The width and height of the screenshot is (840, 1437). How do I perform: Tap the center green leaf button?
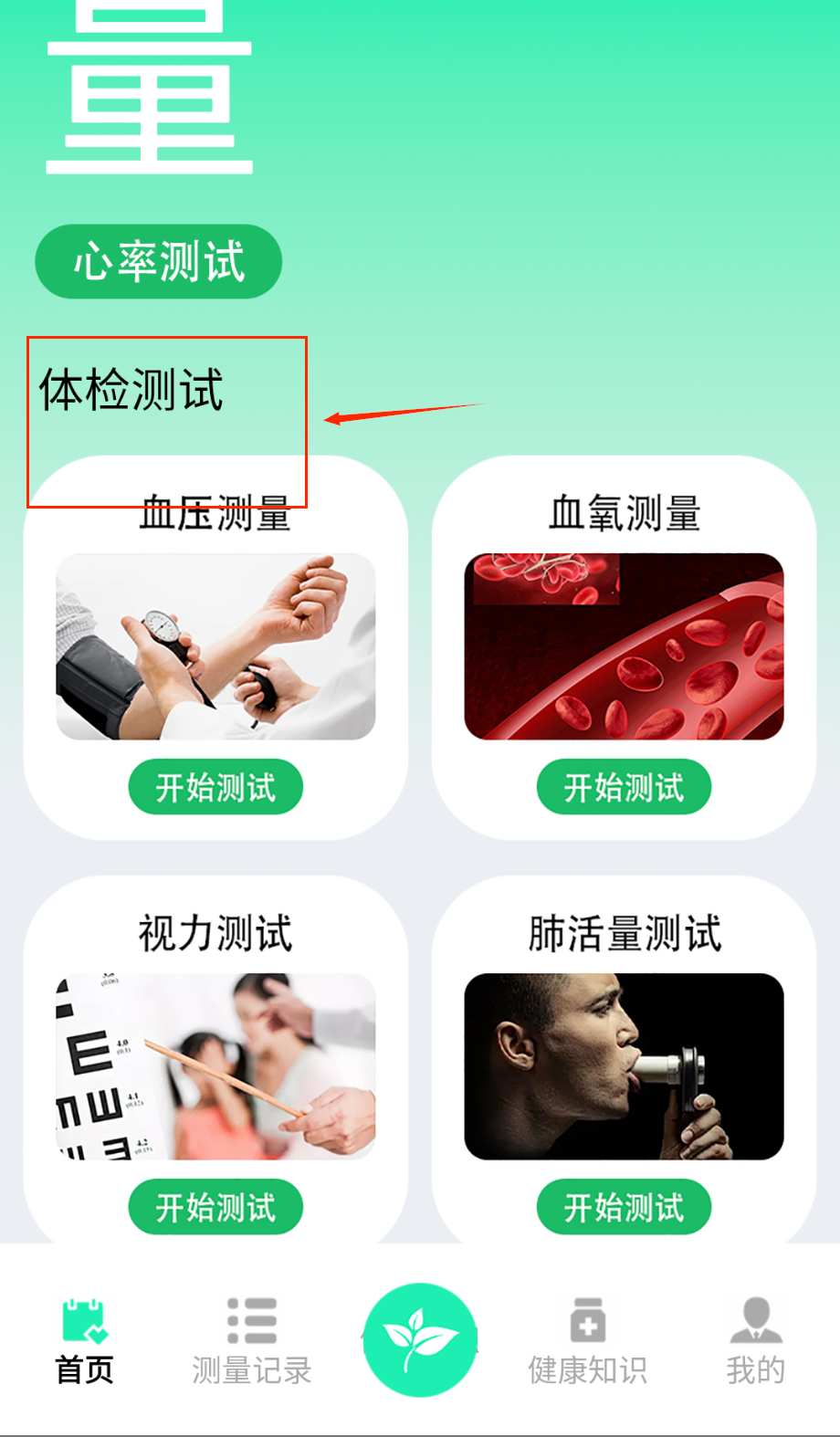pyautogui.click(x=420, y=1340)
